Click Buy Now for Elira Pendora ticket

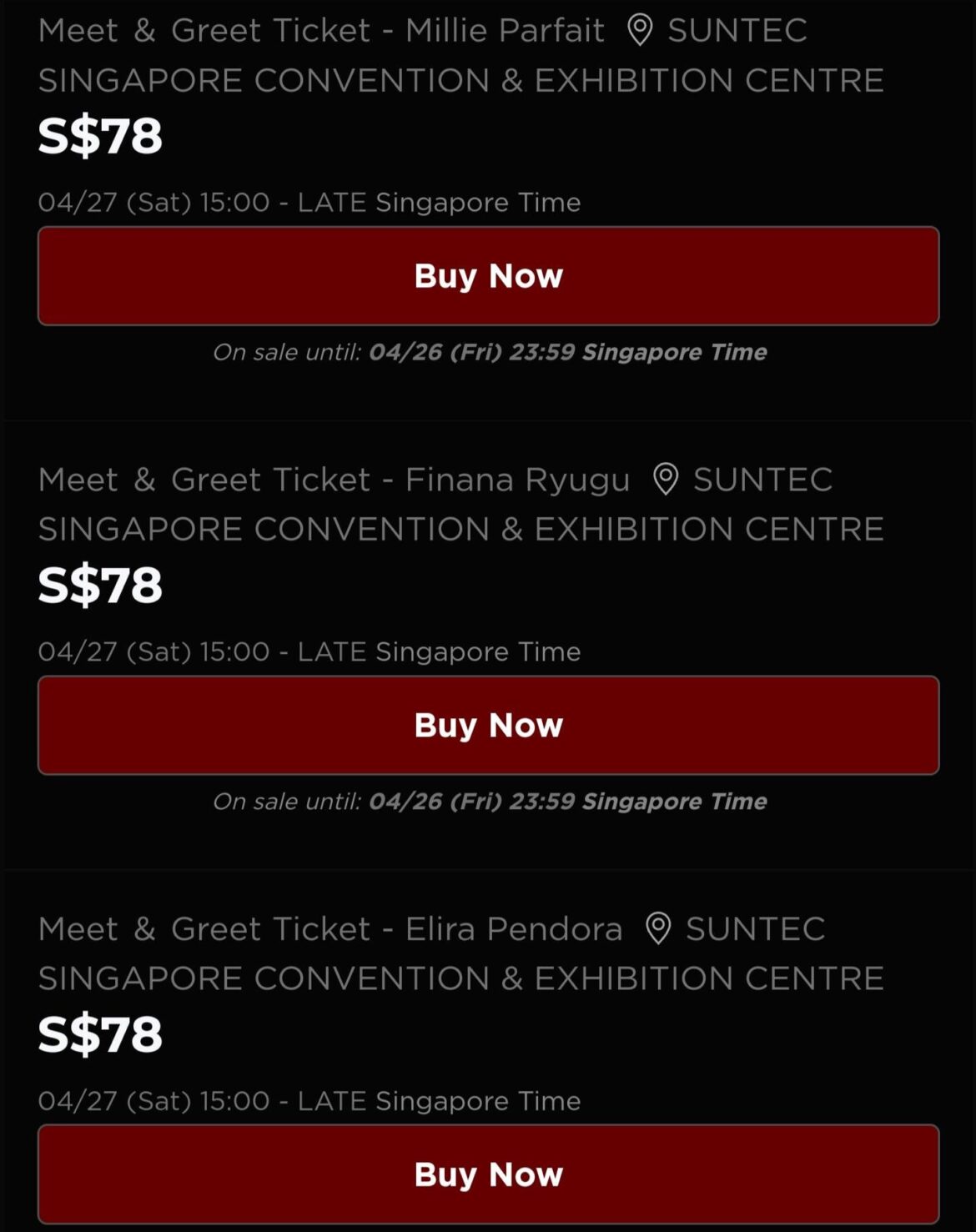click(488, 1173)
